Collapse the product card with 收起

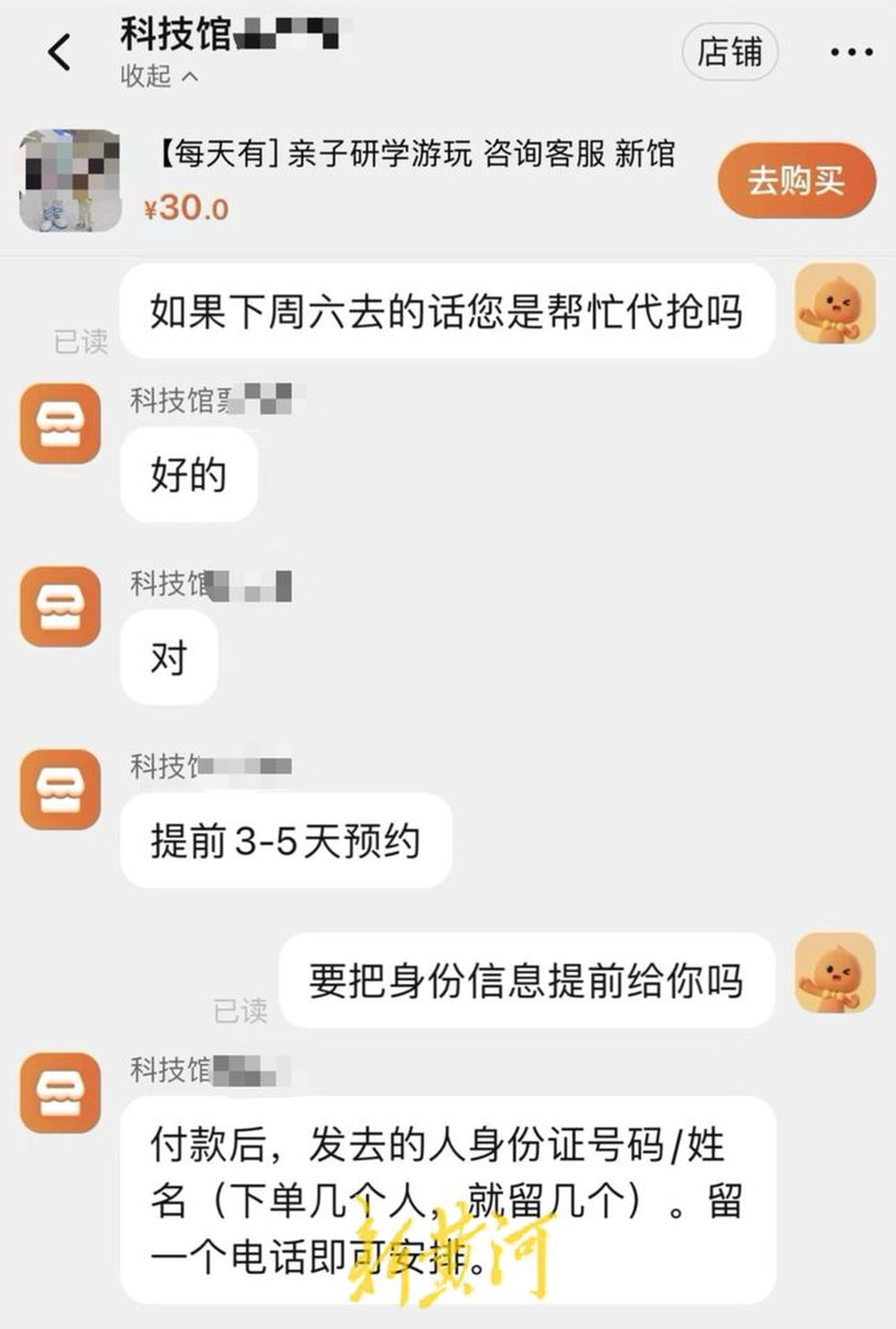[x=159, y=78]
